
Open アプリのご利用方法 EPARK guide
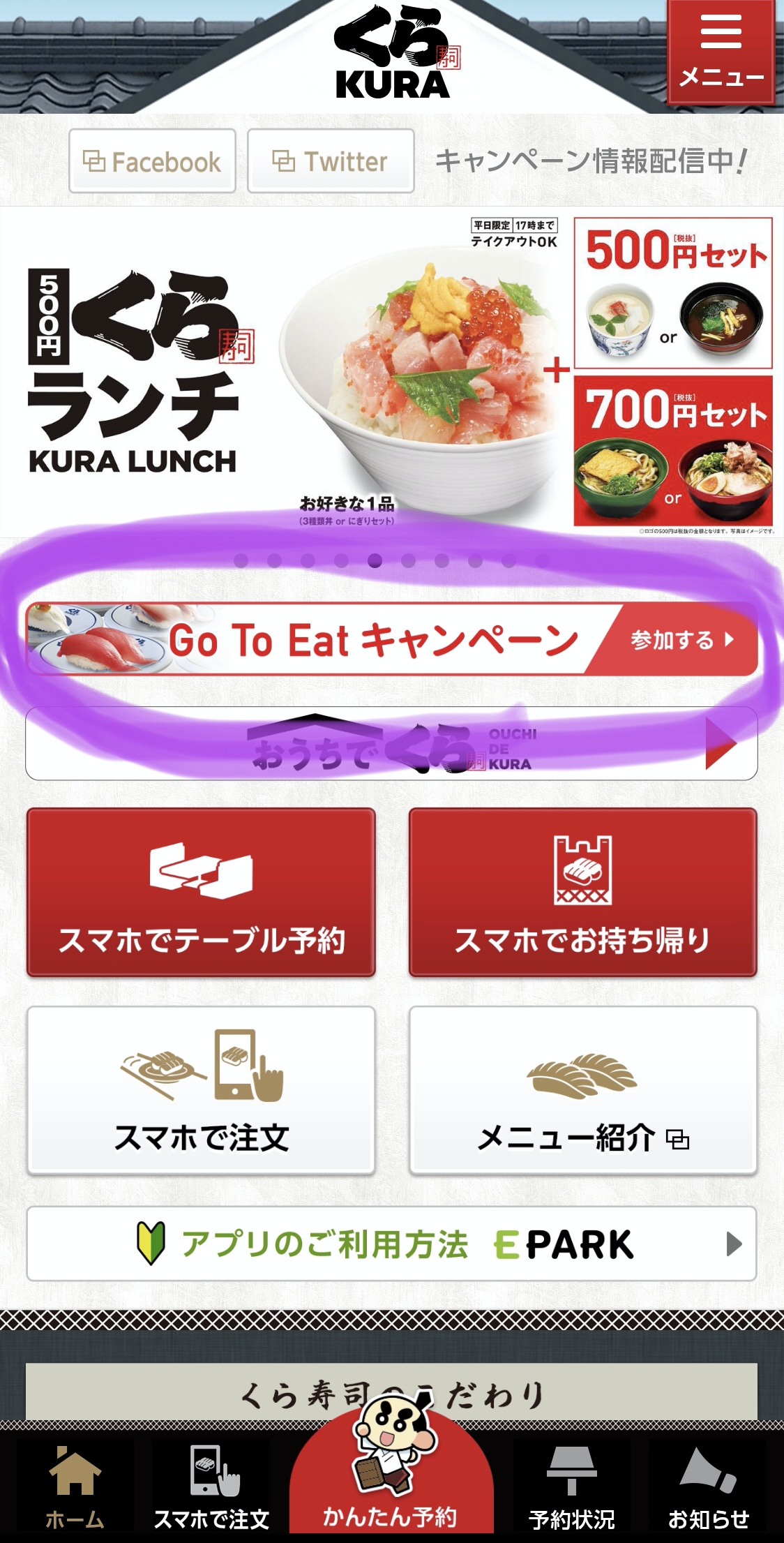coord(392,1244)
